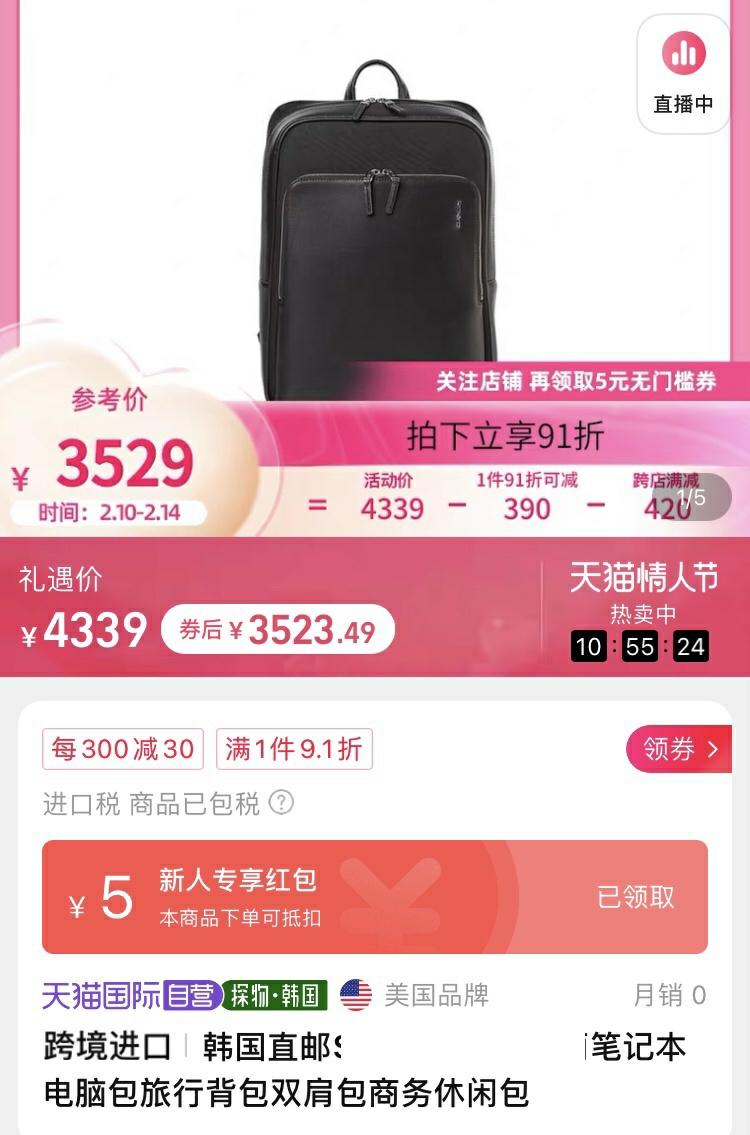Screen dimensions: 750x1135
Task: Tap the 领券 coupon button
Action: [679, 749]
